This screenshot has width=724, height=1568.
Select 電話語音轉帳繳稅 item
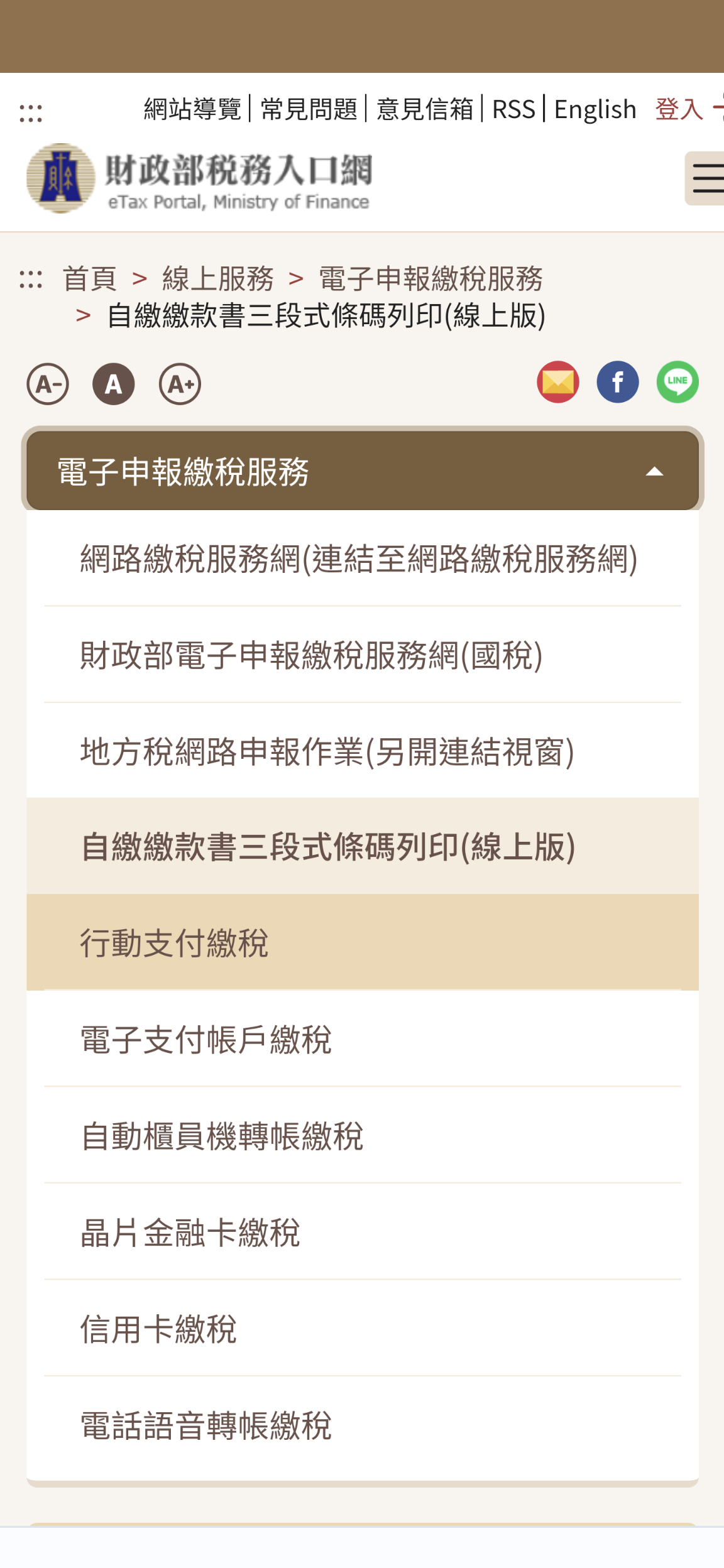point(363,1425)
